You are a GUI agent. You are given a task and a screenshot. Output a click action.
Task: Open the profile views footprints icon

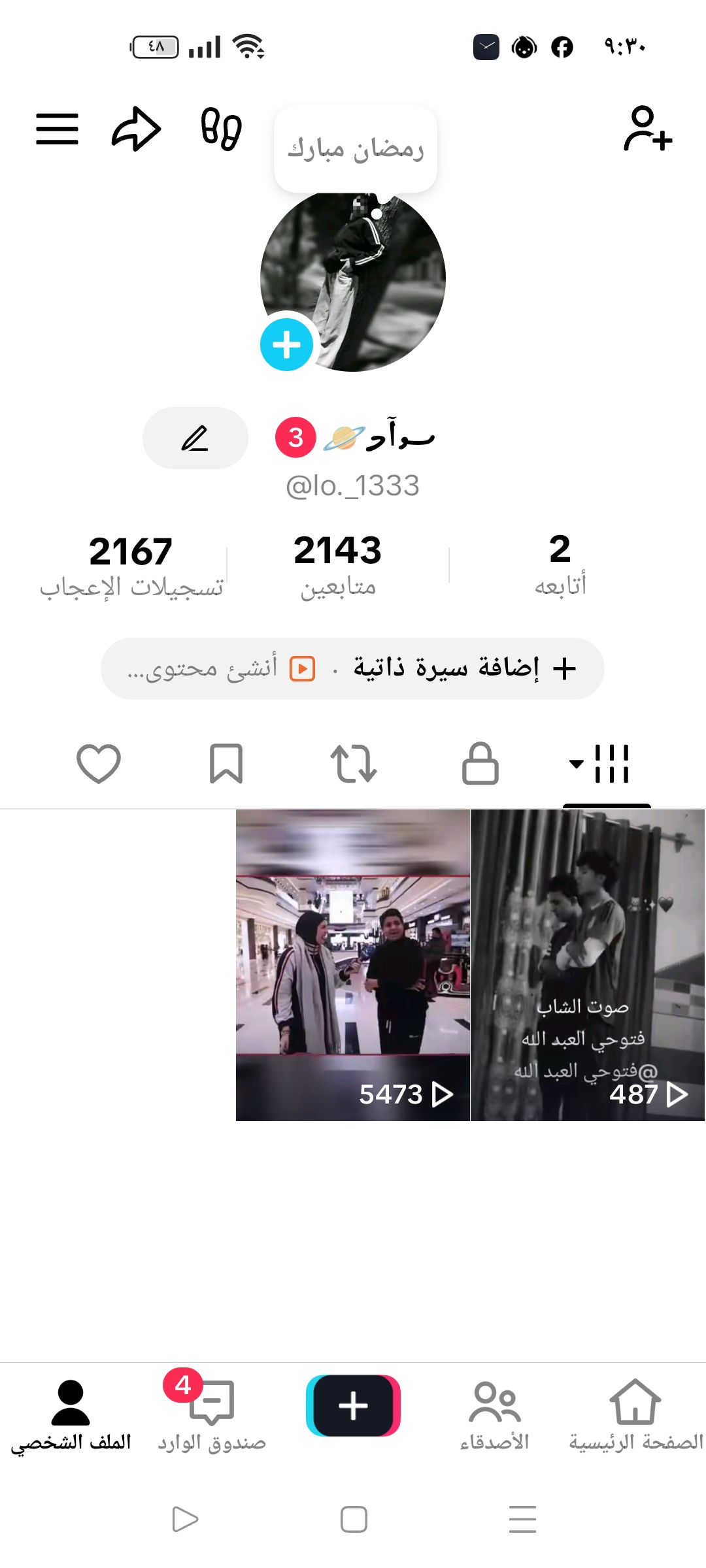click(221, 129)
